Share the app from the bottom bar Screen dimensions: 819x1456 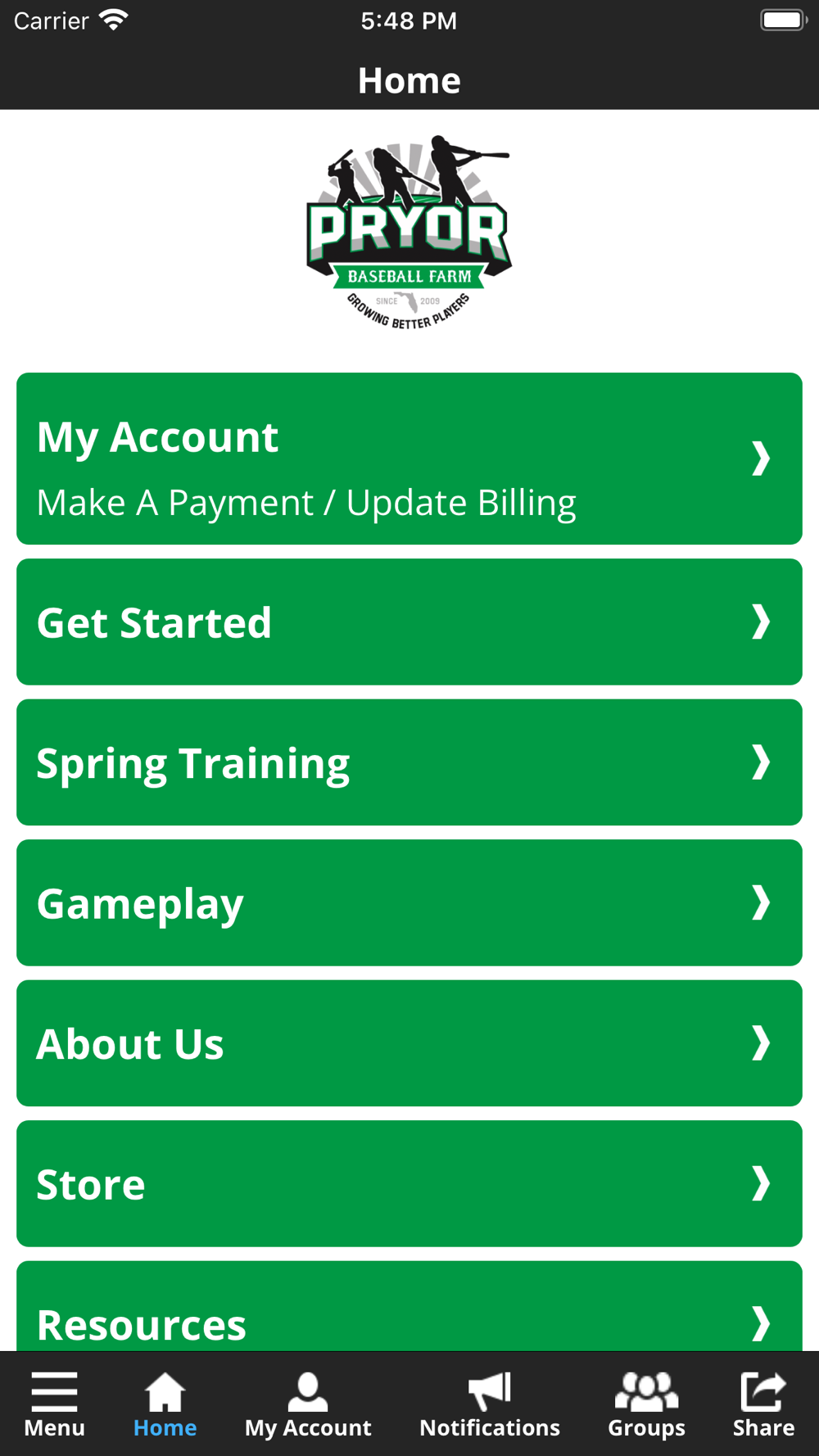(763, 1404)
